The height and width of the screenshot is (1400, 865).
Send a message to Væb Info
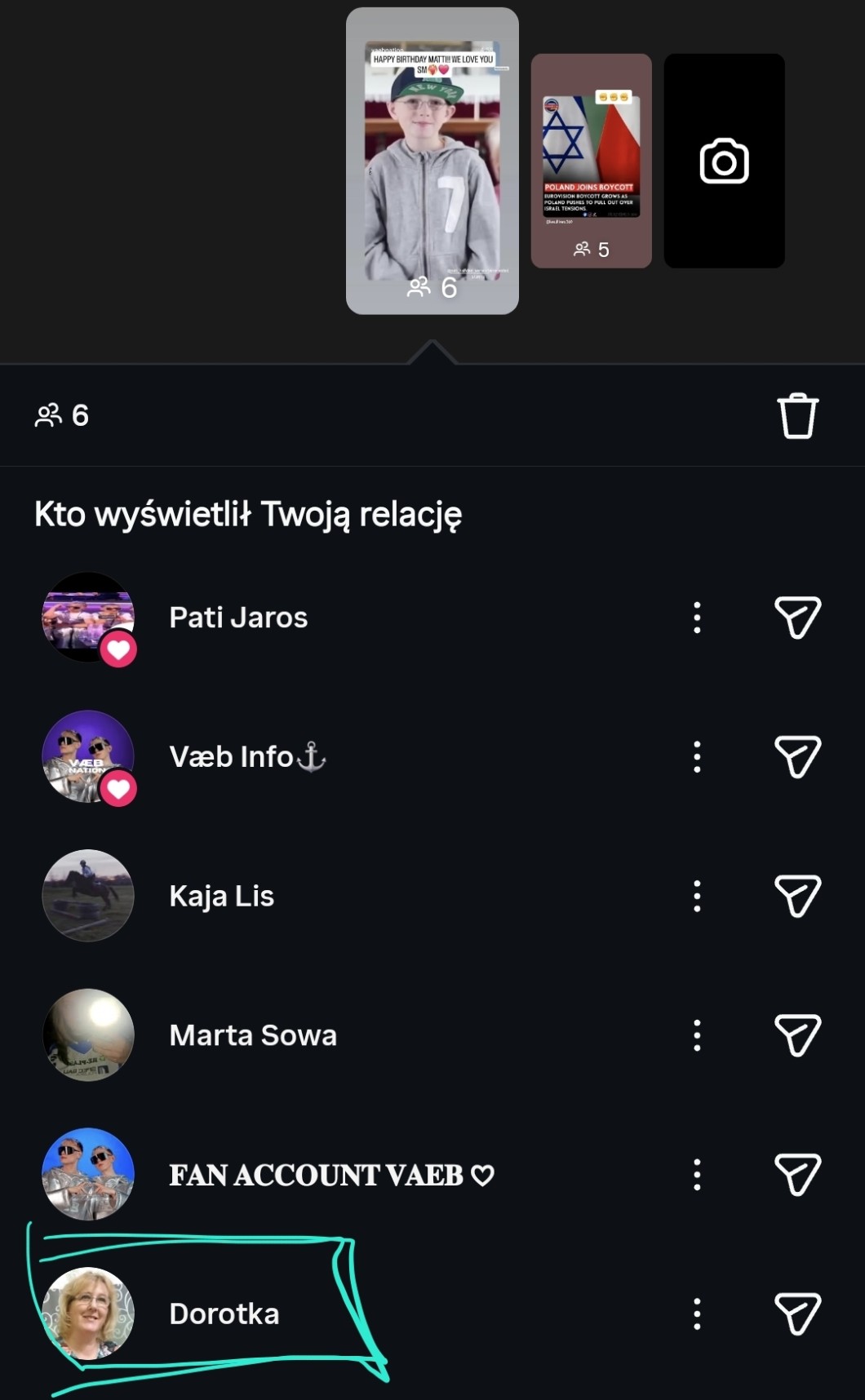point(797,757)
